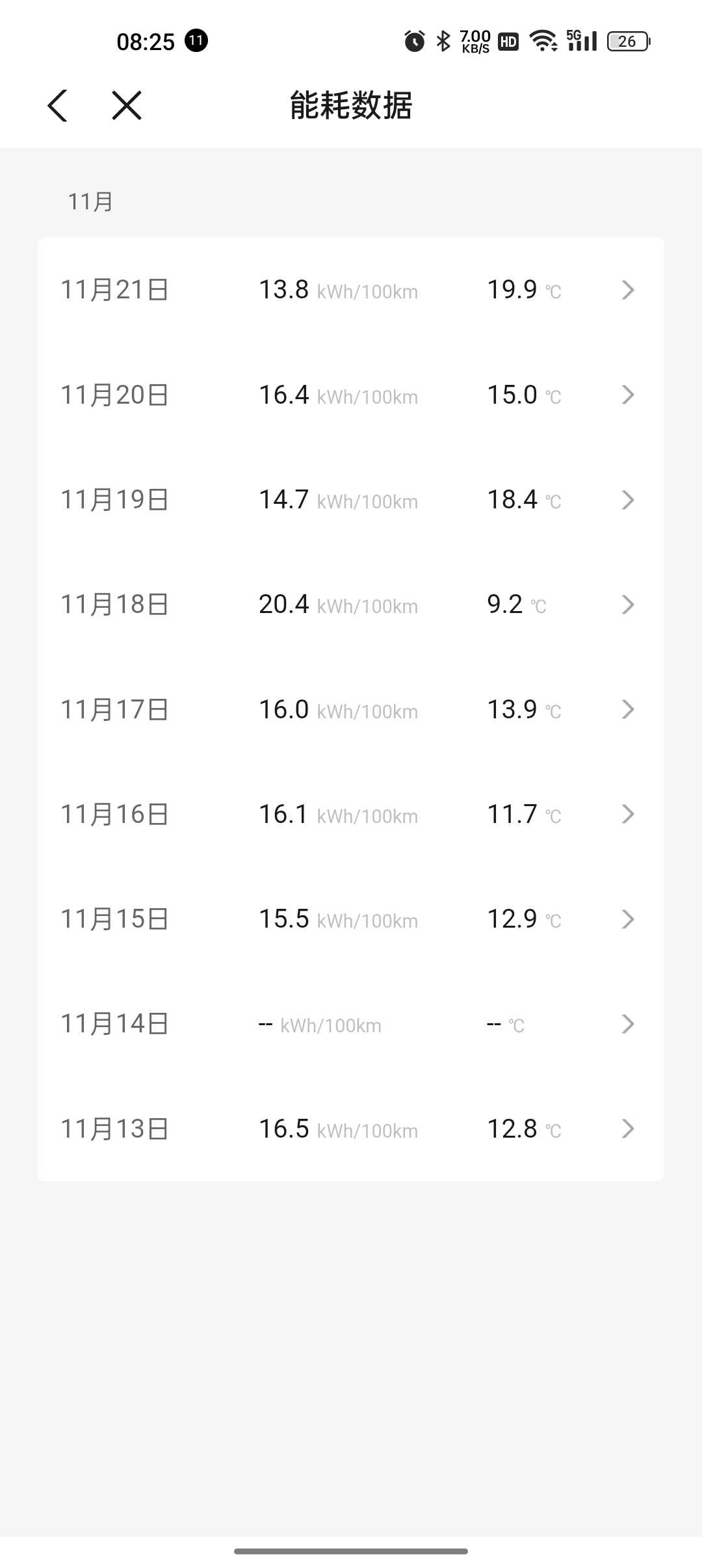The width and height of the screenshot is (702, 1568).
Task: Close the energy data page
Action: (x=126, y=105)
